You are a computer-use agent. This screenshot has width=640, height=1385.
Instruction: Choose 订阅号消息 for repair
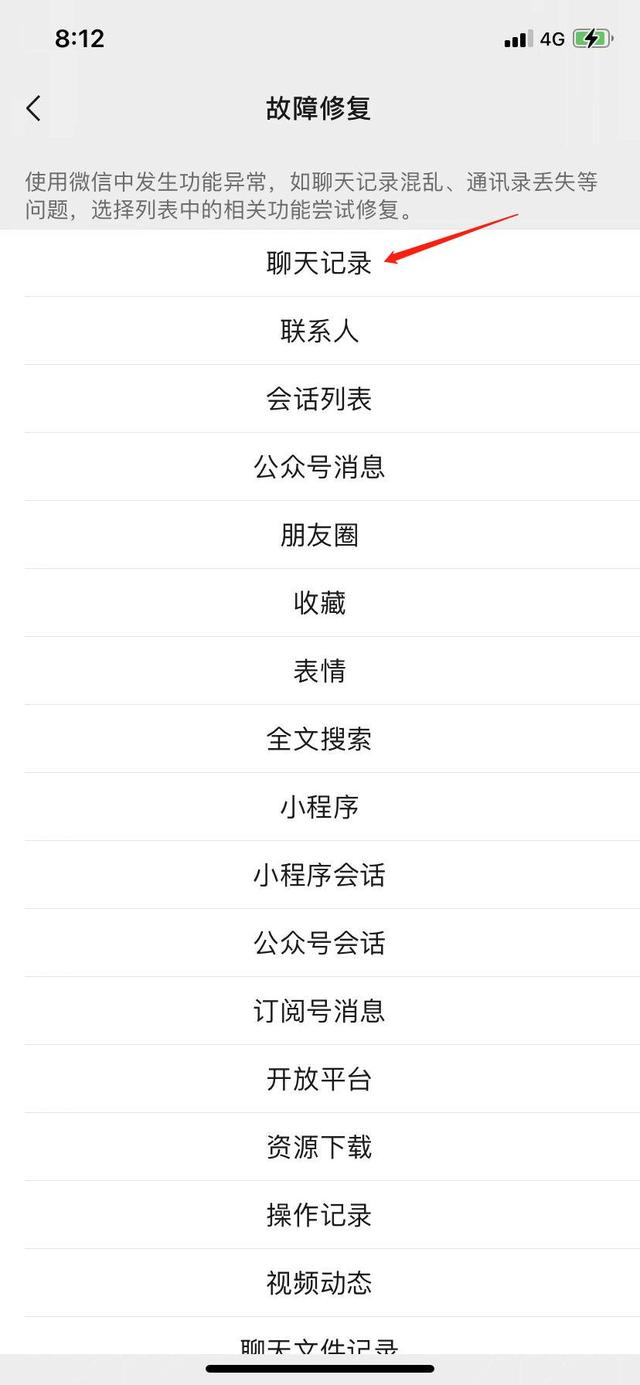click(320, 1011)
